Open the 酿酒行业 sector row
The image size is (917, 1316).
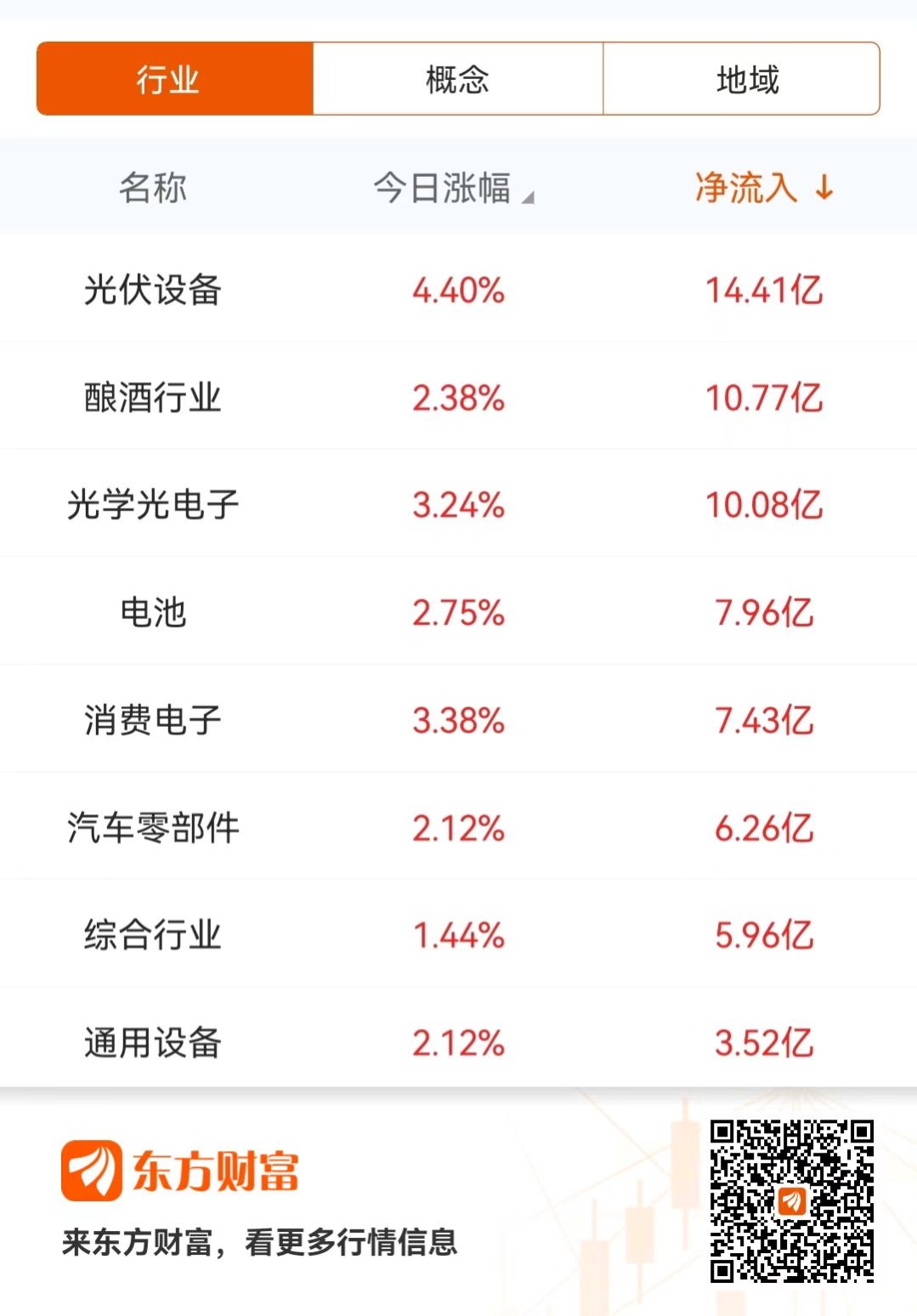pyautogui.click(x=153, y=398)
